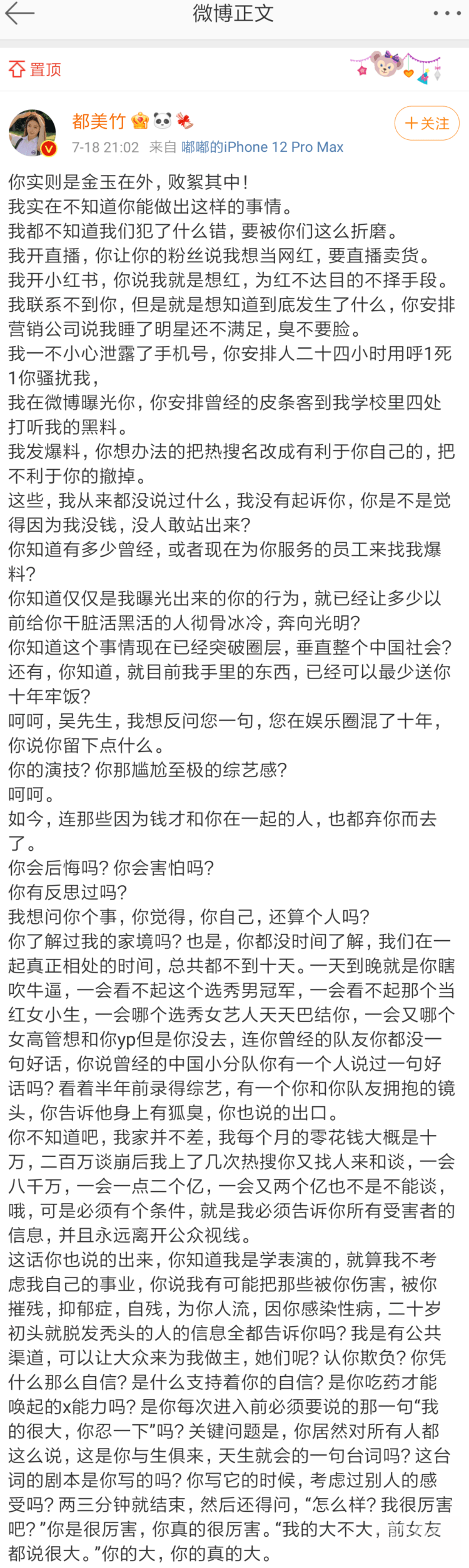The height and width of the screenshot is (1568, 469).
Task: Go back using the top-left arrow
Action: (x=19, y=13)
